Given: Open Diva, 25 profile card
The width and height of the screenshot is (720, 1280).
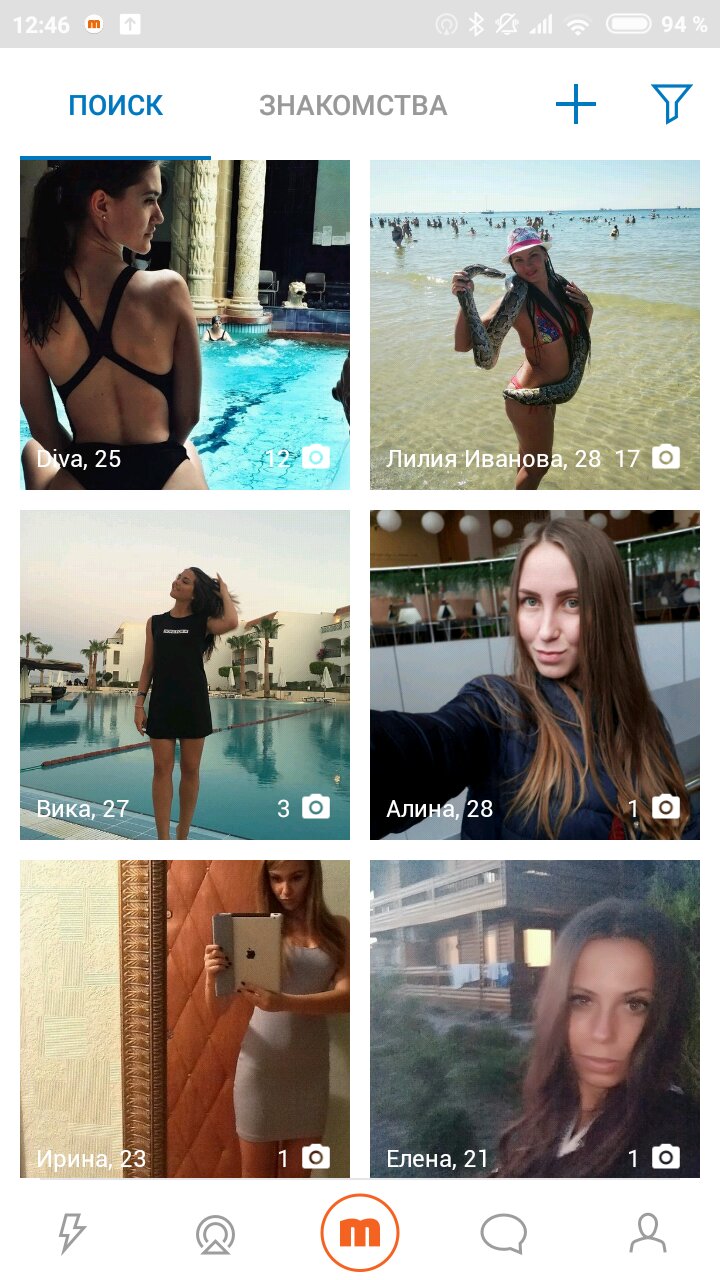Looking at the screenshot, I should (185, 325).
